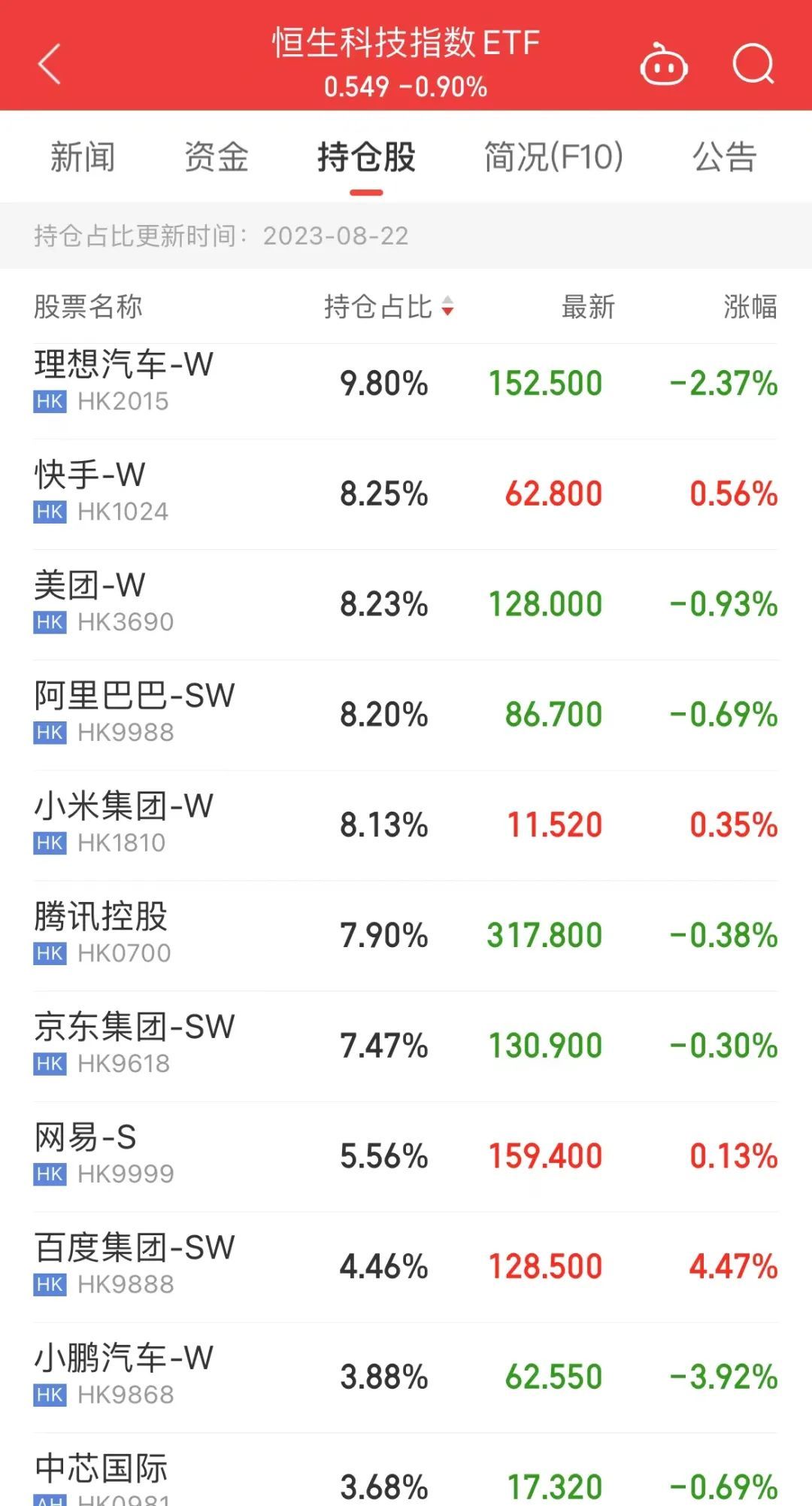The width and height of the screenshot is (812, 1506).
Task: Open the 简况(F10) tab
Action: click(553, 157)
